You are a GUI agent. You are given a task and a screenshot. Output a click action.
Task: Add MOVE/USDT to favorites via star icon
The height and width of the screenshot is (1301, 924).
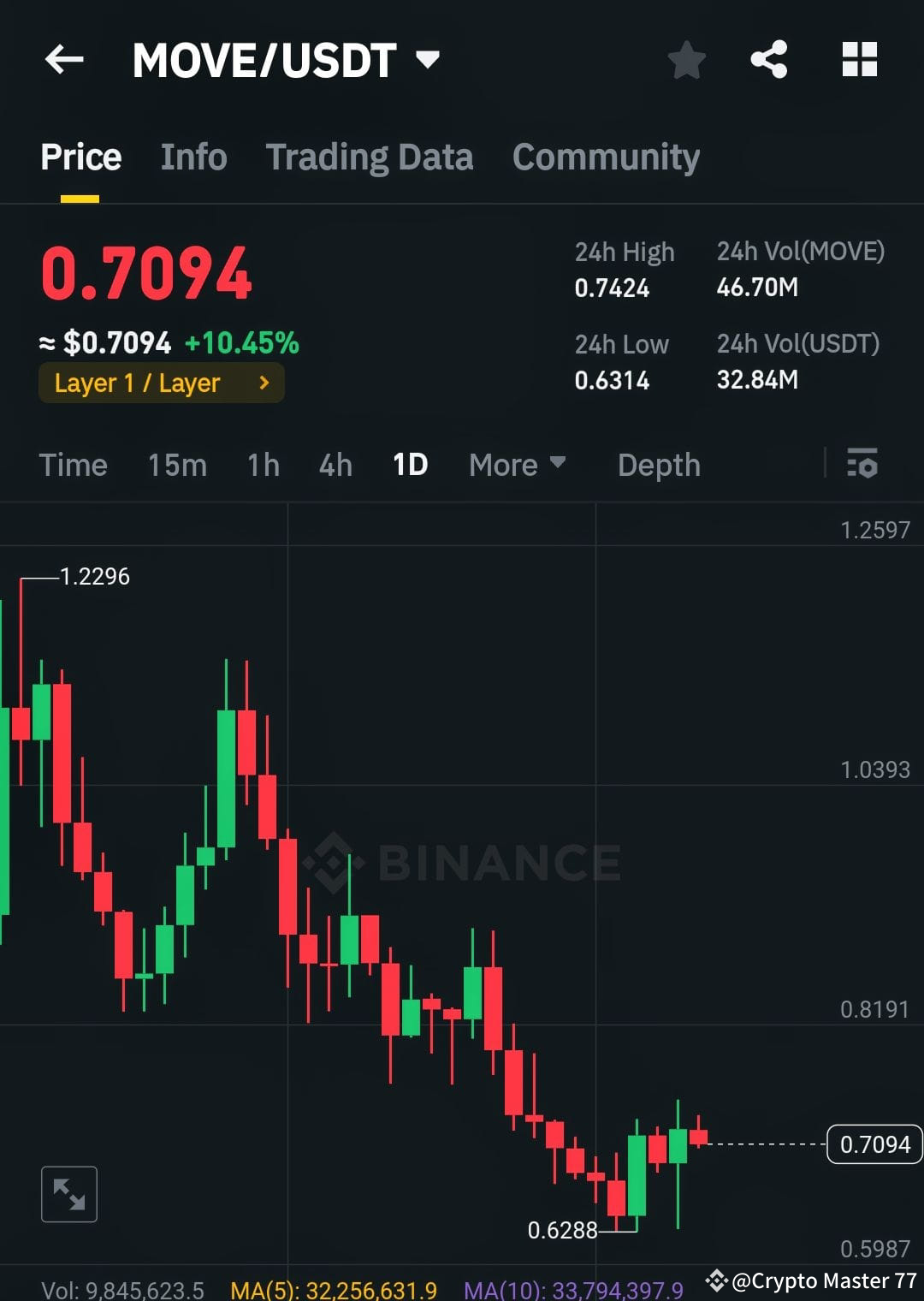[686, 60]
